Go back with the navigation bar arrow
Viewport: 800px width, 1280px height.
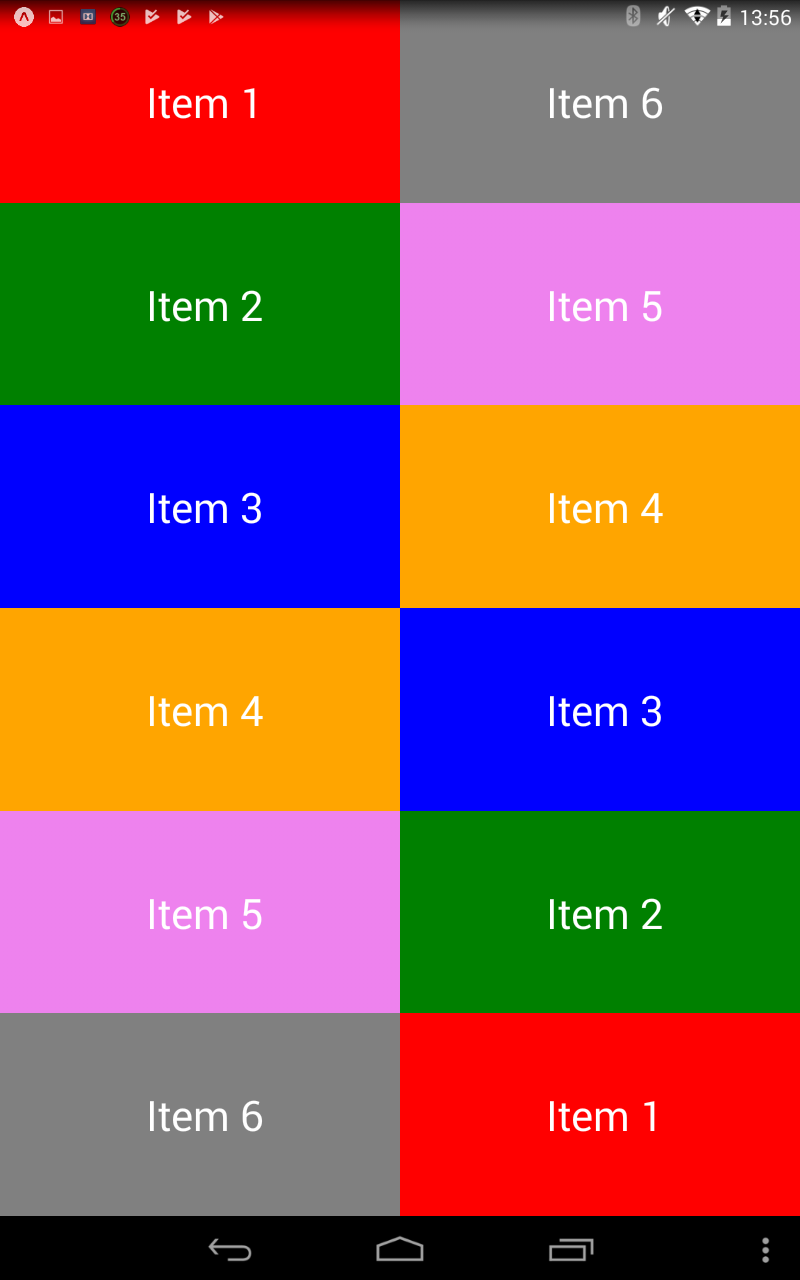[x=230, y=1249]
